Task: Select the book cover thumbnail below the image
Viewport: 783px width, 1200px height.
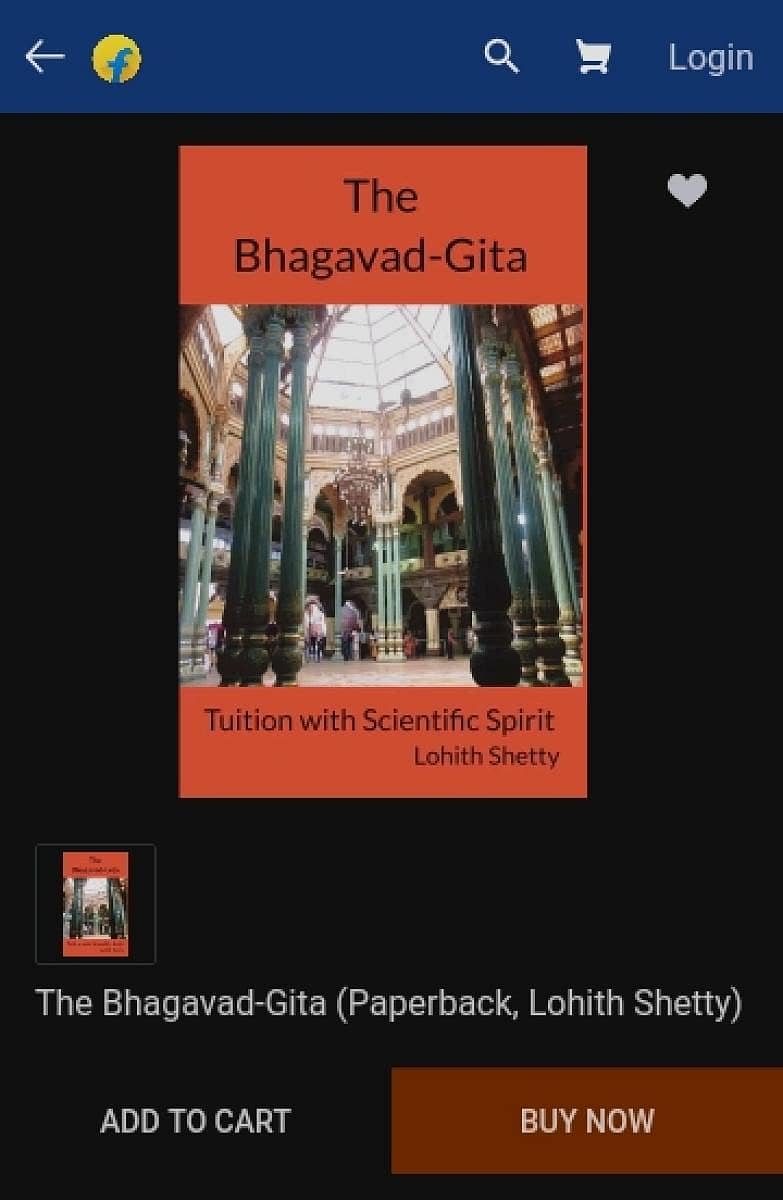Action: pyautogui.click(x=95, y=904)
